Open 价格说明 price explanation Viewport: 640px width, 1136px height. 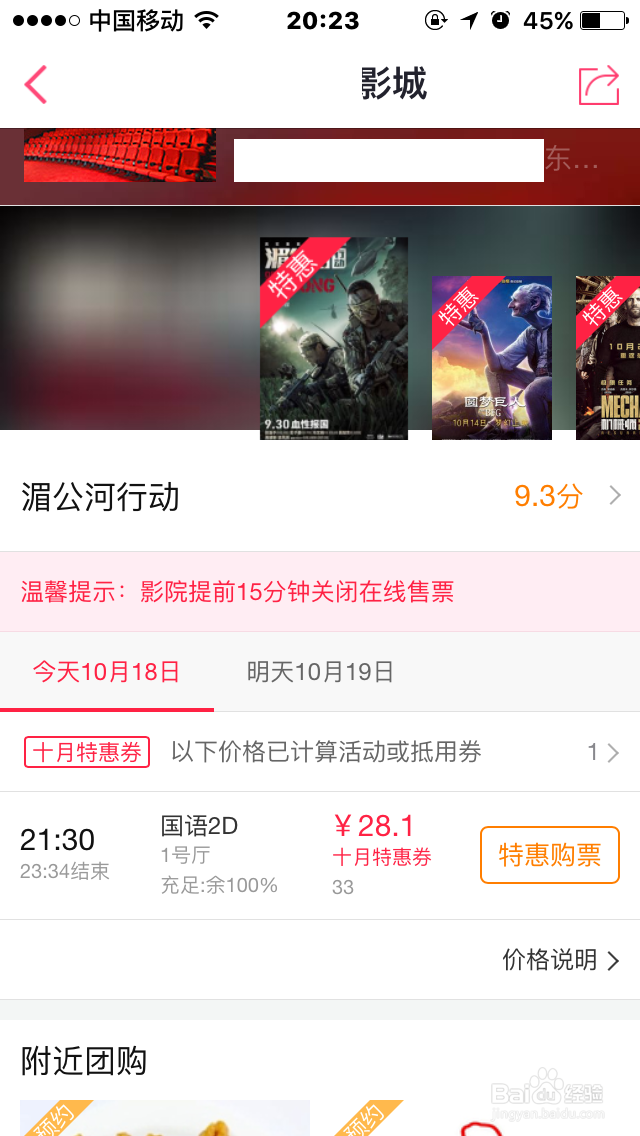pos(560,960)
